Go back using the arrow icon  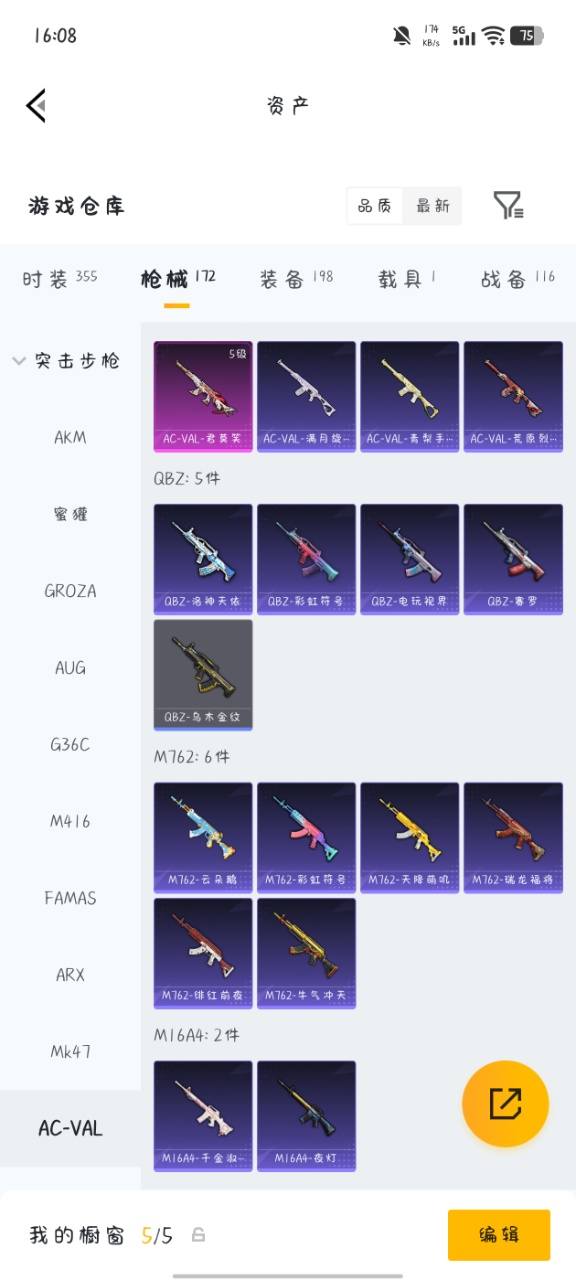tap(37, 105)
